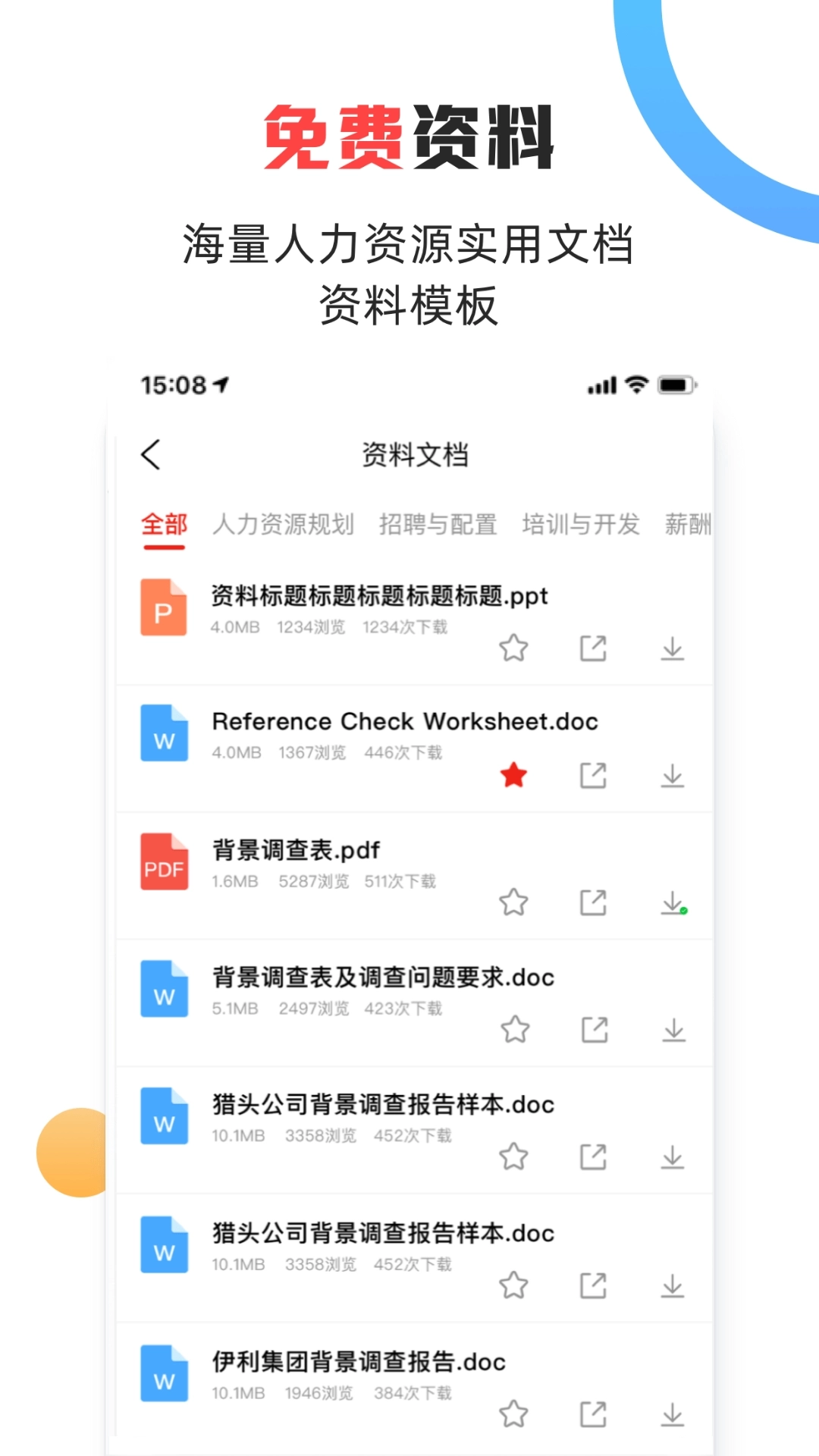This screenshot has height=1456, width=819.
Task: Download 背景调查表及调查问题要求.doc
Action: [x=673, y=1030]
